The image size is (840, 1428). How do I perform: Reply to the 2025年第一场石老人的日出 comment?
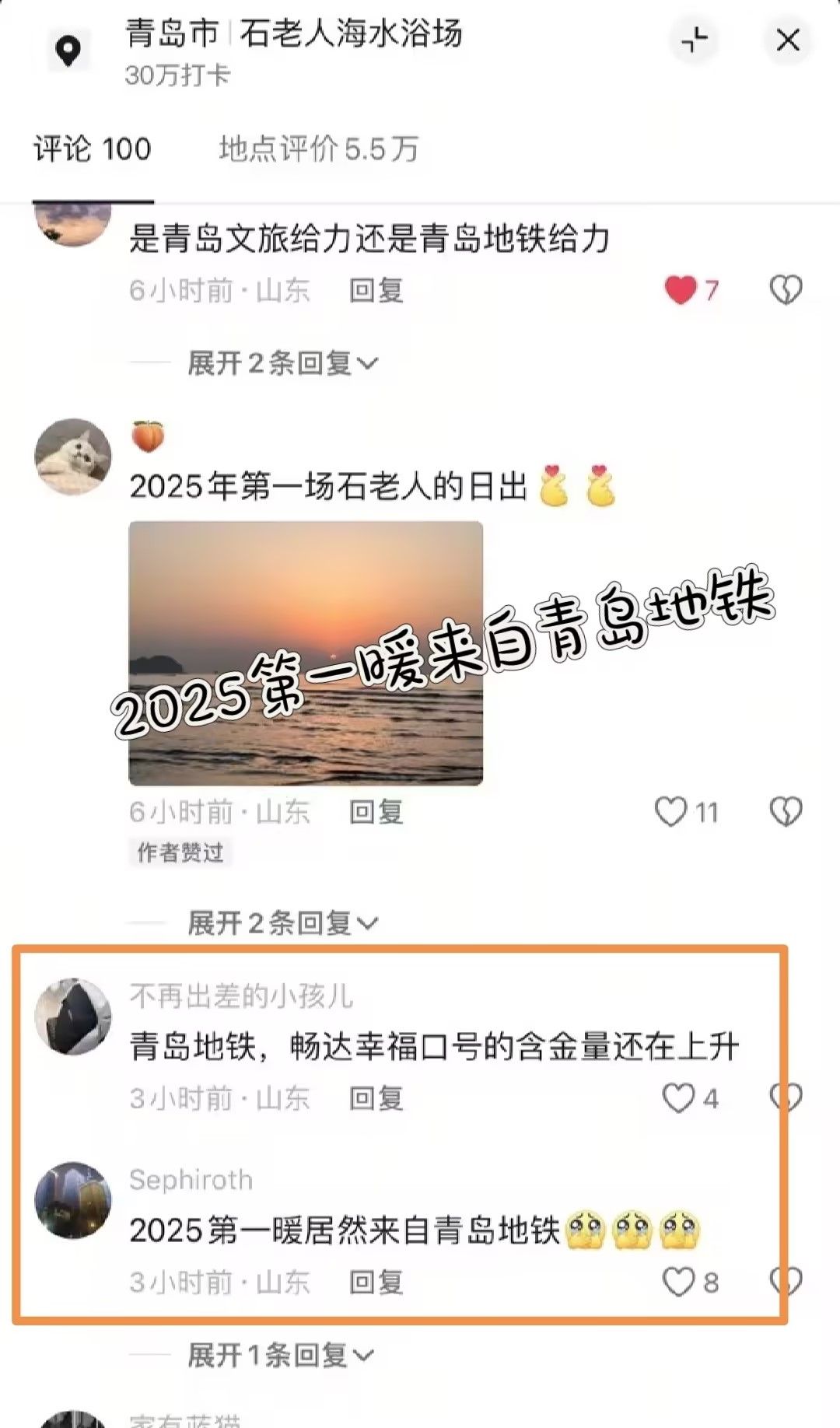(x=376, y=812)
